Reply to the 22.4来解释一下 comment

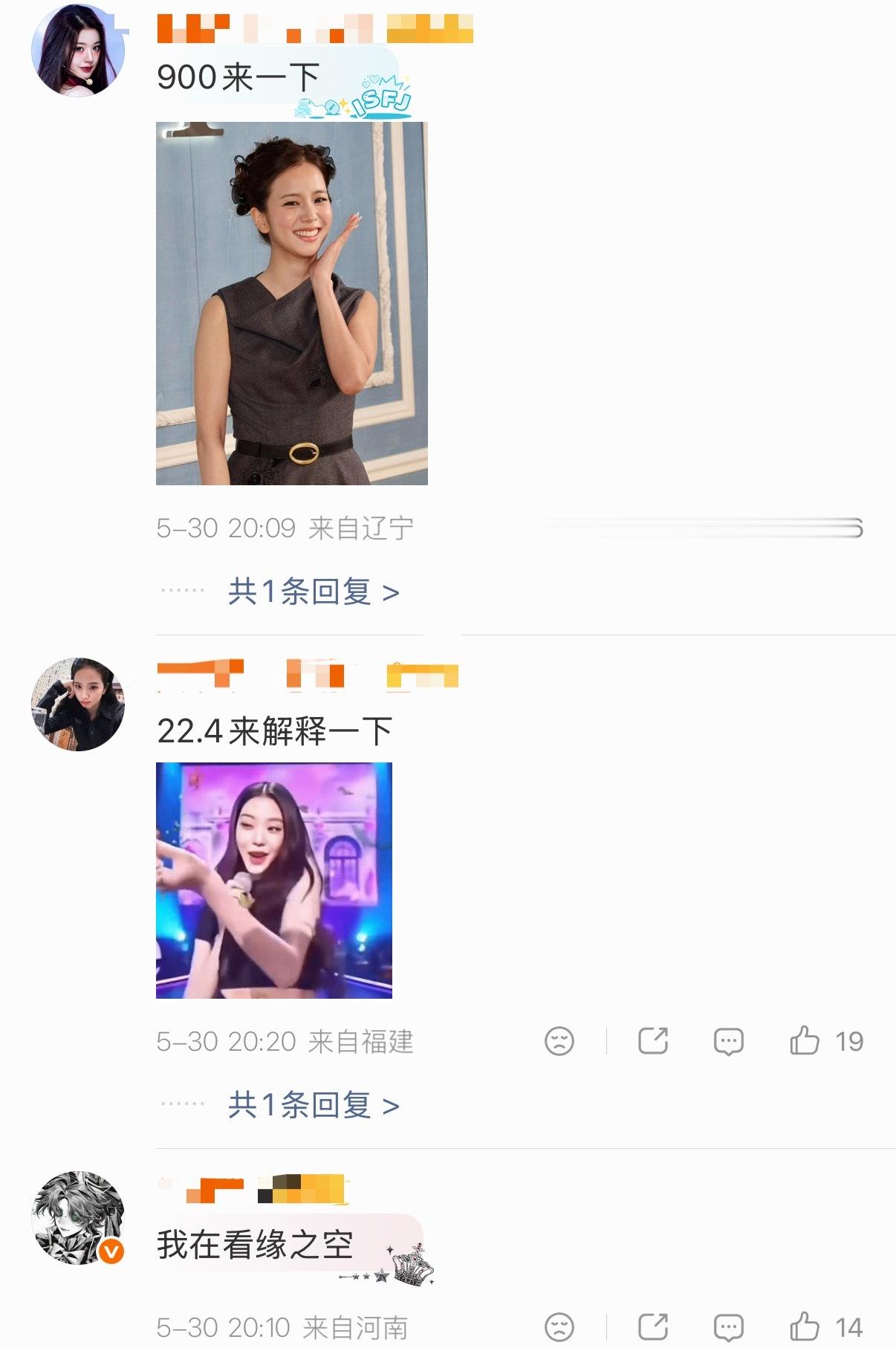pyautogui.click(x=728, y=1041)
